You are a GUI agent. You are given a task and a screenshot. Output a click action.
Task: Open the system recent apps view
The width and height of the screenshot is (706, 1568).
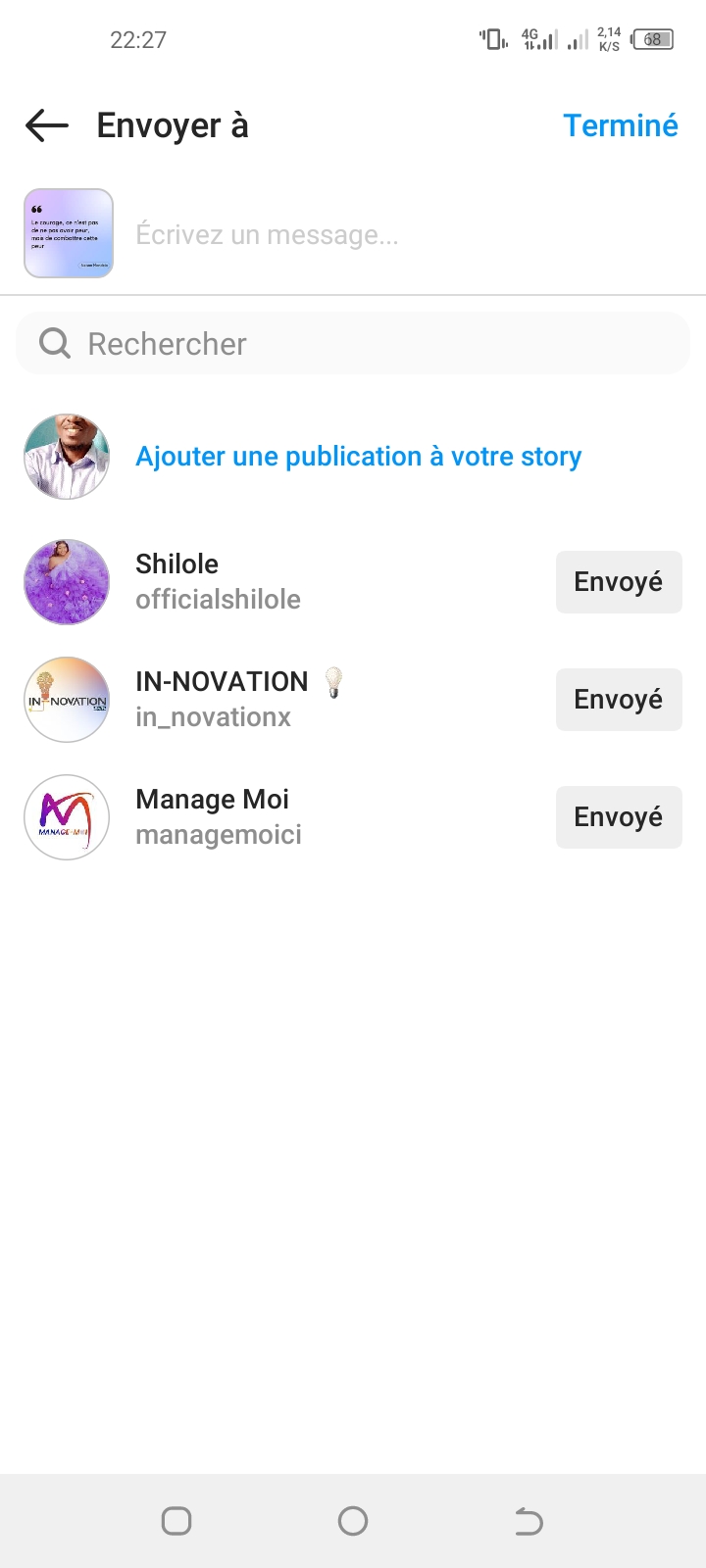click(x=176, y=1521)
